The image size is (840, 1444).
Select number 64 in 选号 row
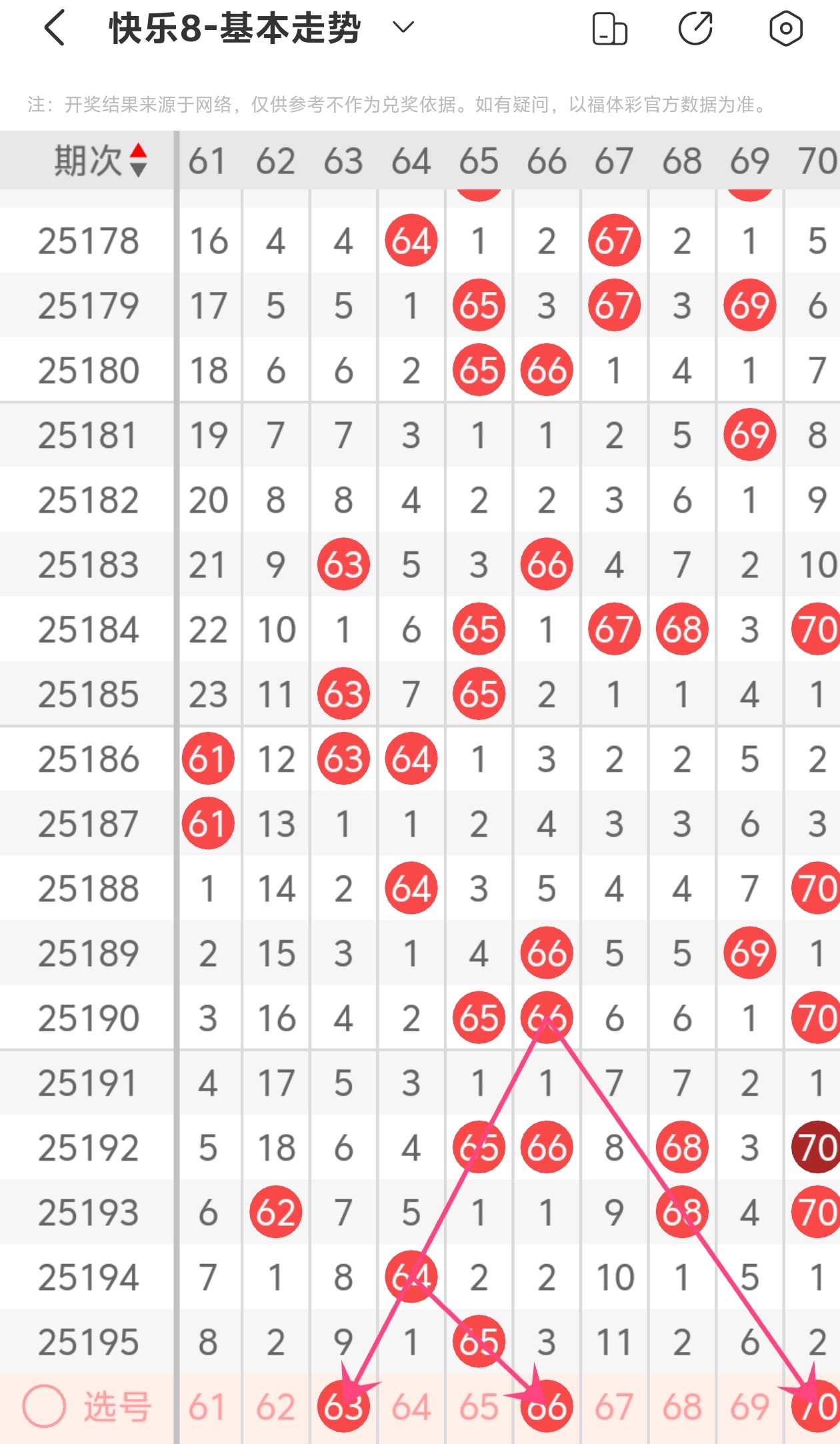coord(411,1407)
